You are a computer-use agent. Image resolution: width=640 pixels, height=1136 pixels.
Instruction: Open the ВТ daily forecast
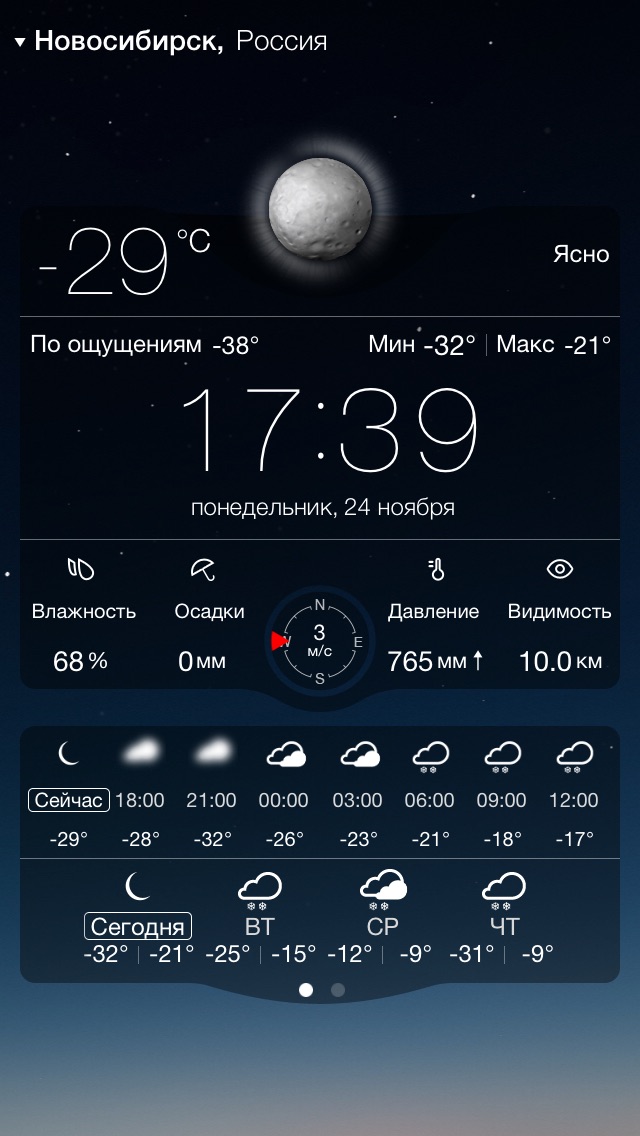pyautogui.click(x=260, y=925)
